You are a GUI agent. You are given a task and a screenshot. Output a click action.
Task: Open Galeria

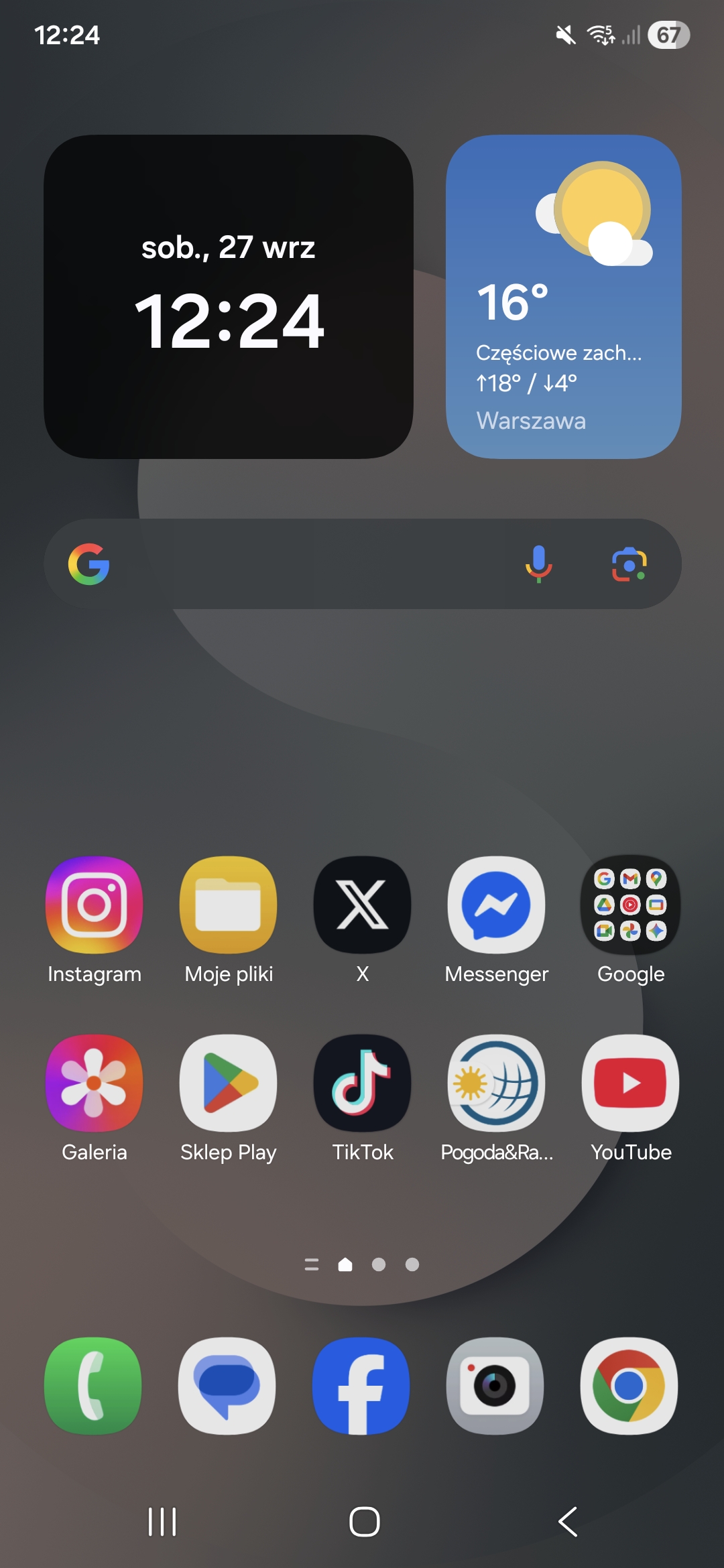click(x=94, y=1083)
